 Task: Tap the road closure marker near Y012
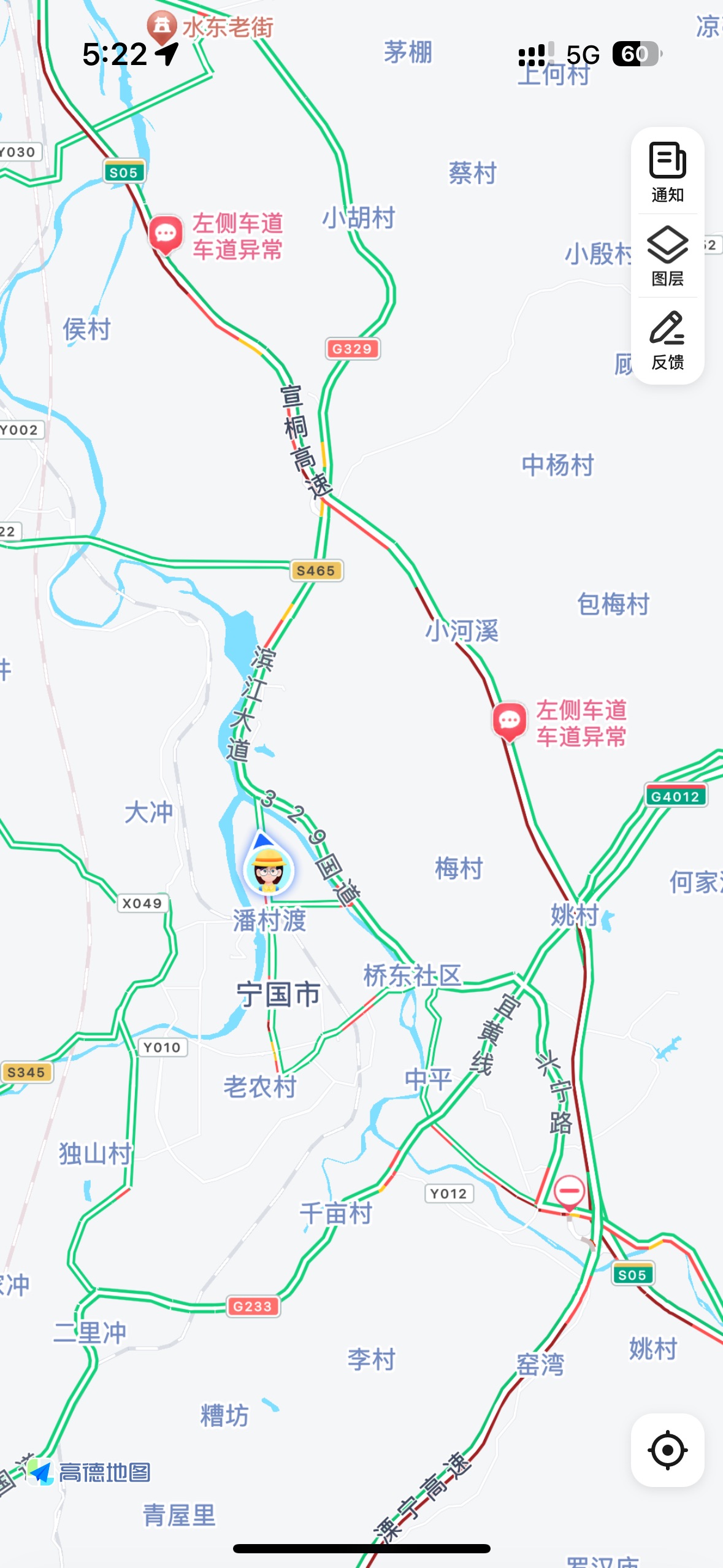pos(569,1191)
